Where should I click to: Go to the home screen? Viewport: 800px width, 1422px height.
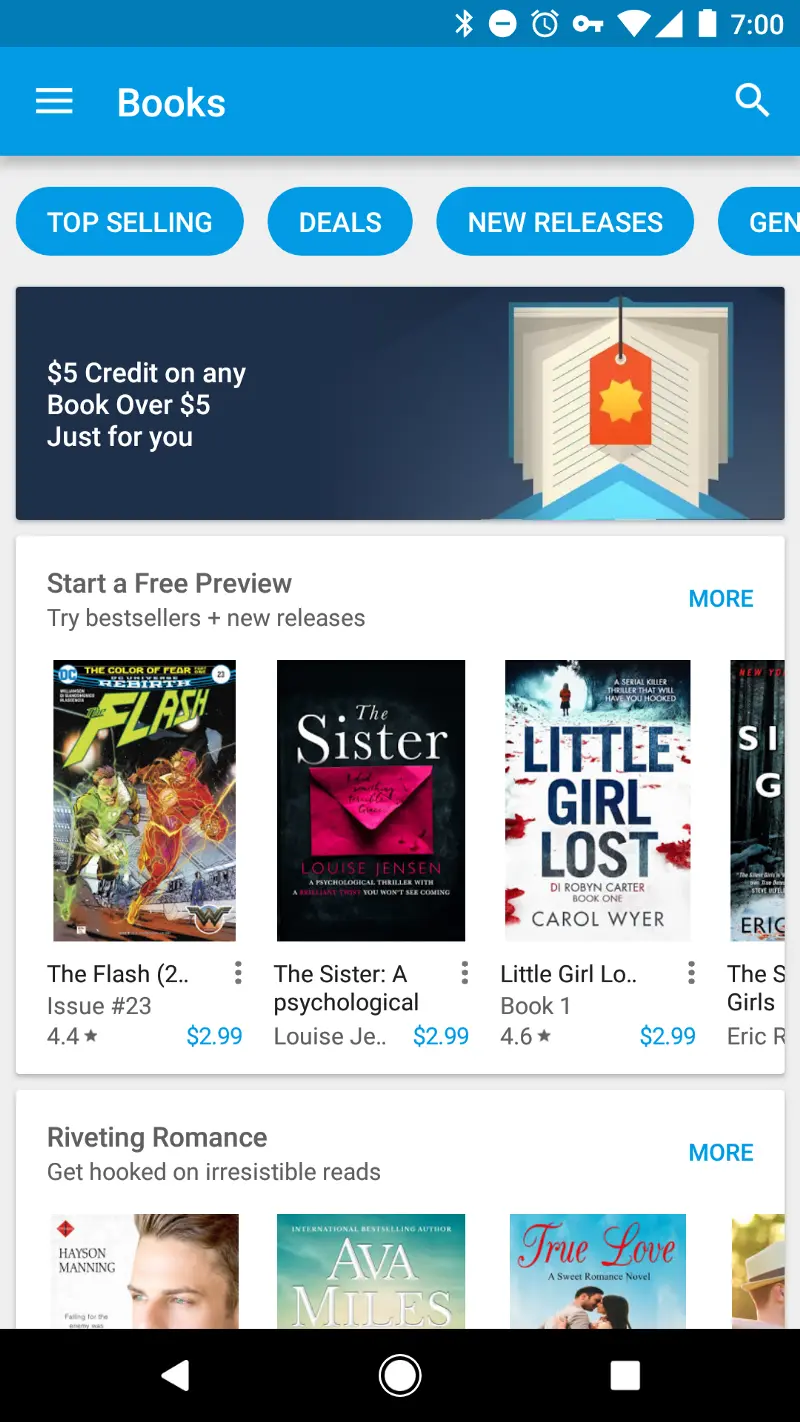pyautogui.click(x=400, y=1376)
